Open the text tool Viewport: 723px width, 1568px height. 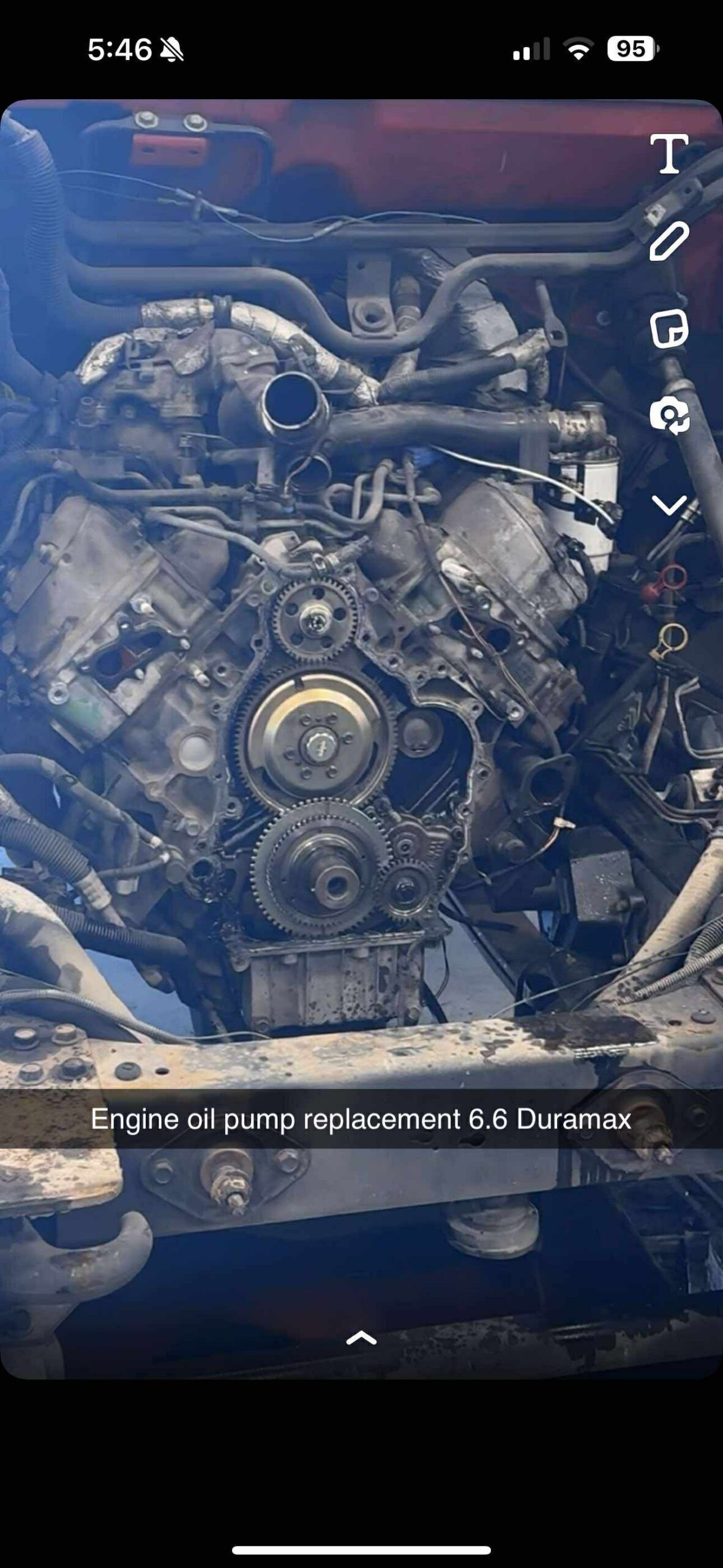669,153
